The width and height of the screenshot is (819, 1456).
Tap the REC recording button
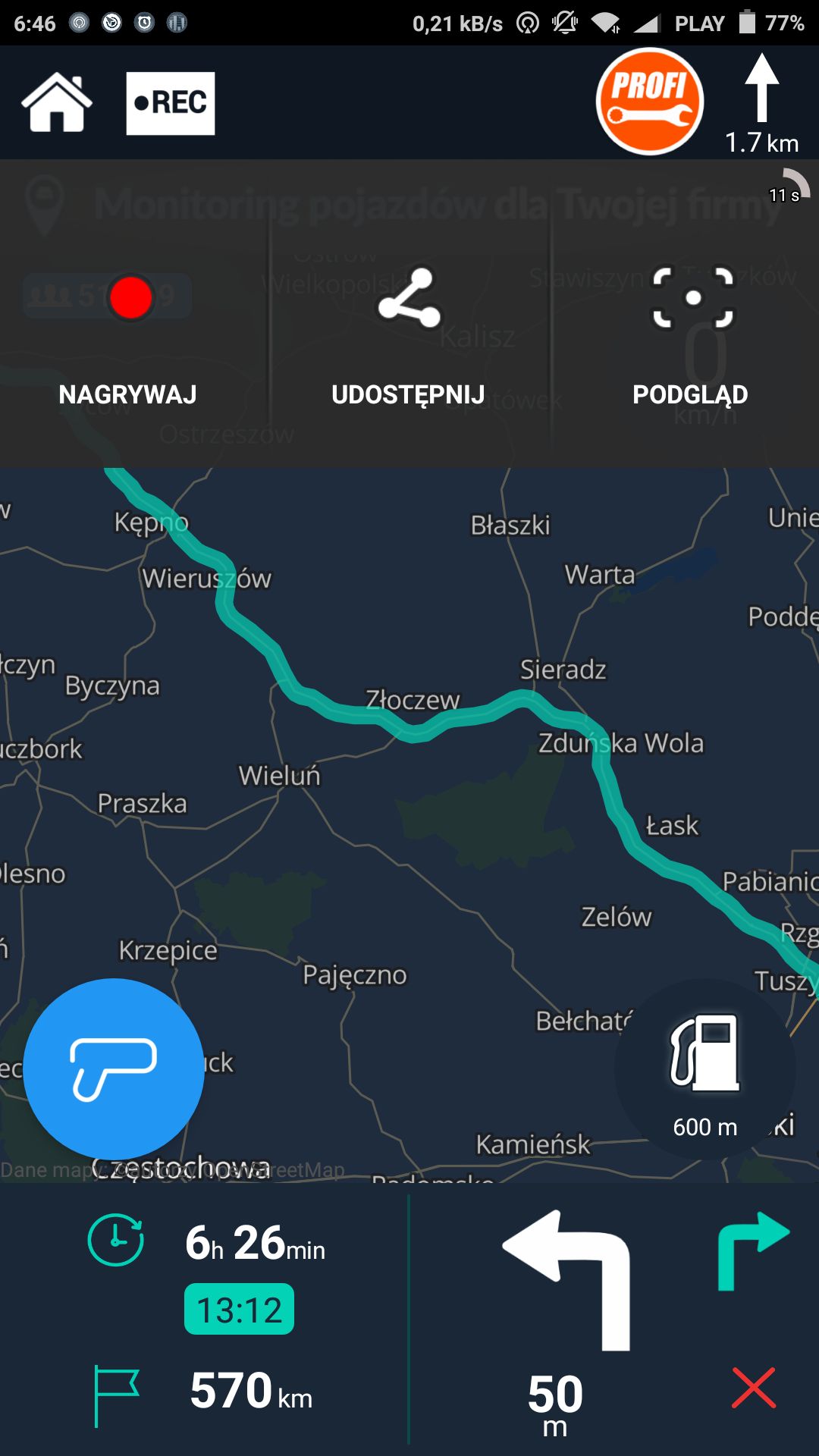(170, 103)
